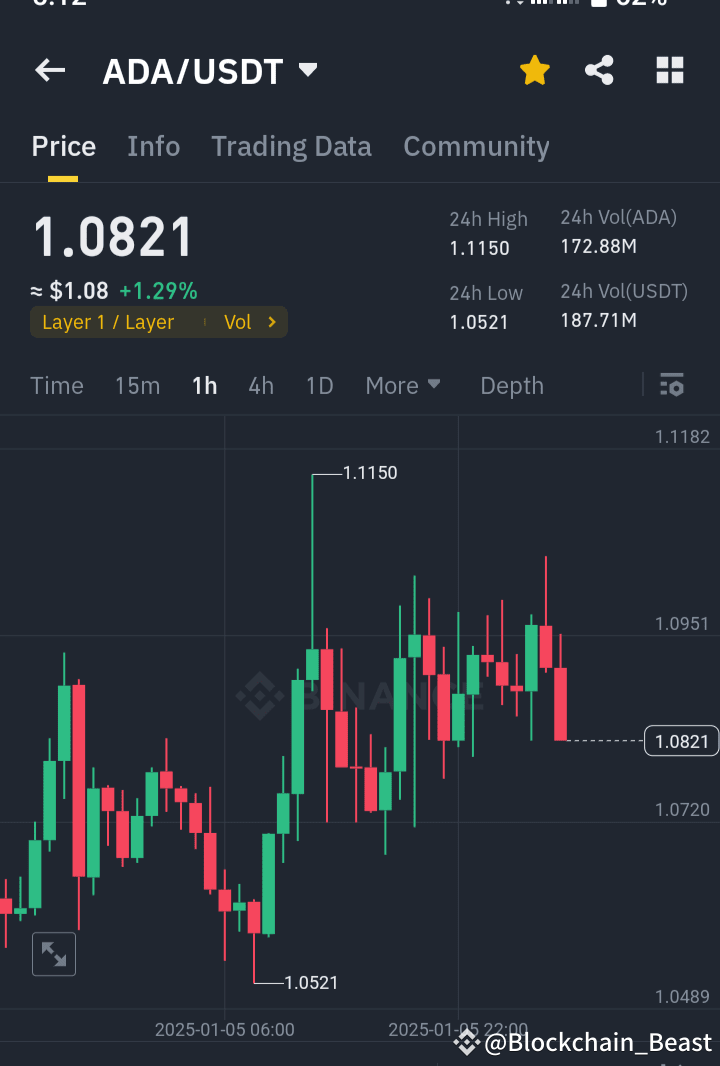Open the grid layout menu

(668, 70)
